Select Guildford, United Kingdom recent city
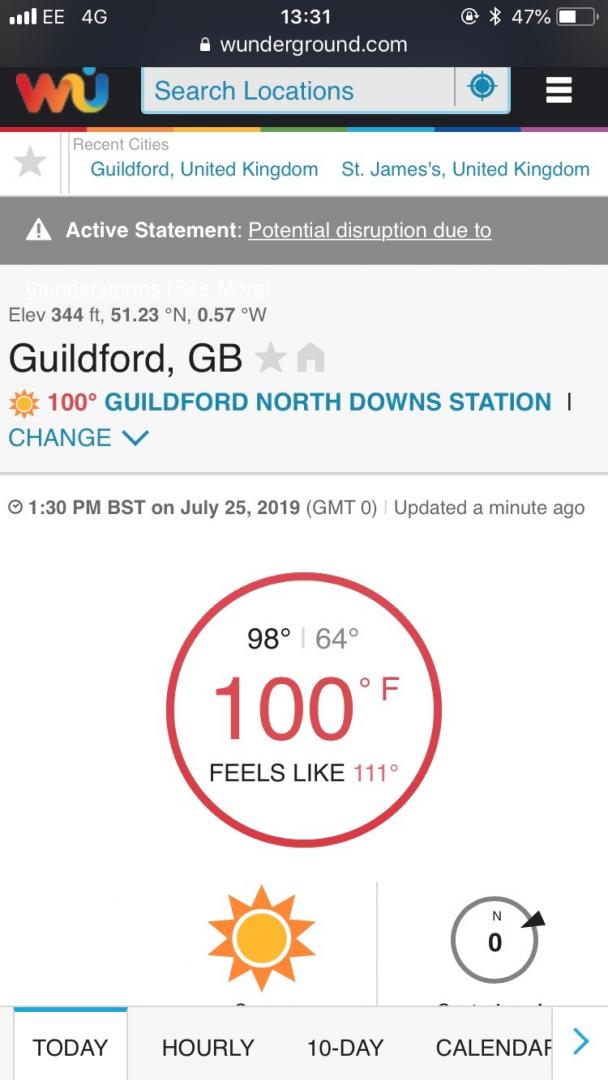 pos(205,169)
